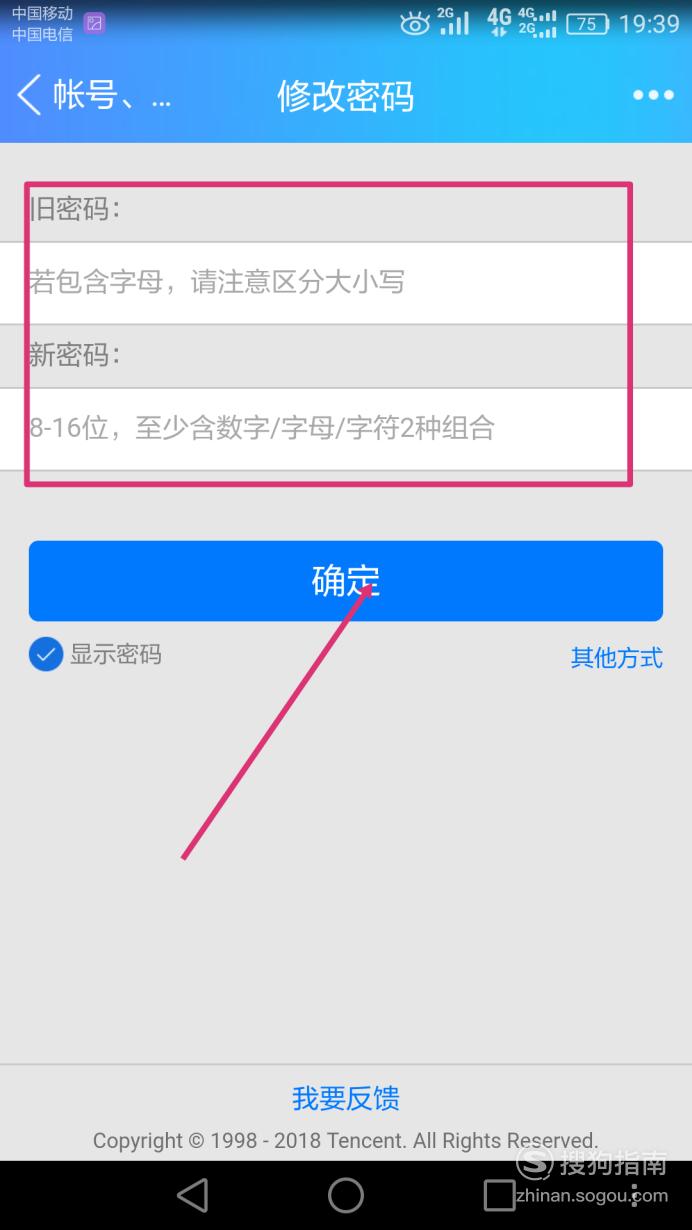This screenshot has width=692, height=1230.
Task: Focus the 旧密码 old password field
Action: point(345,283)
